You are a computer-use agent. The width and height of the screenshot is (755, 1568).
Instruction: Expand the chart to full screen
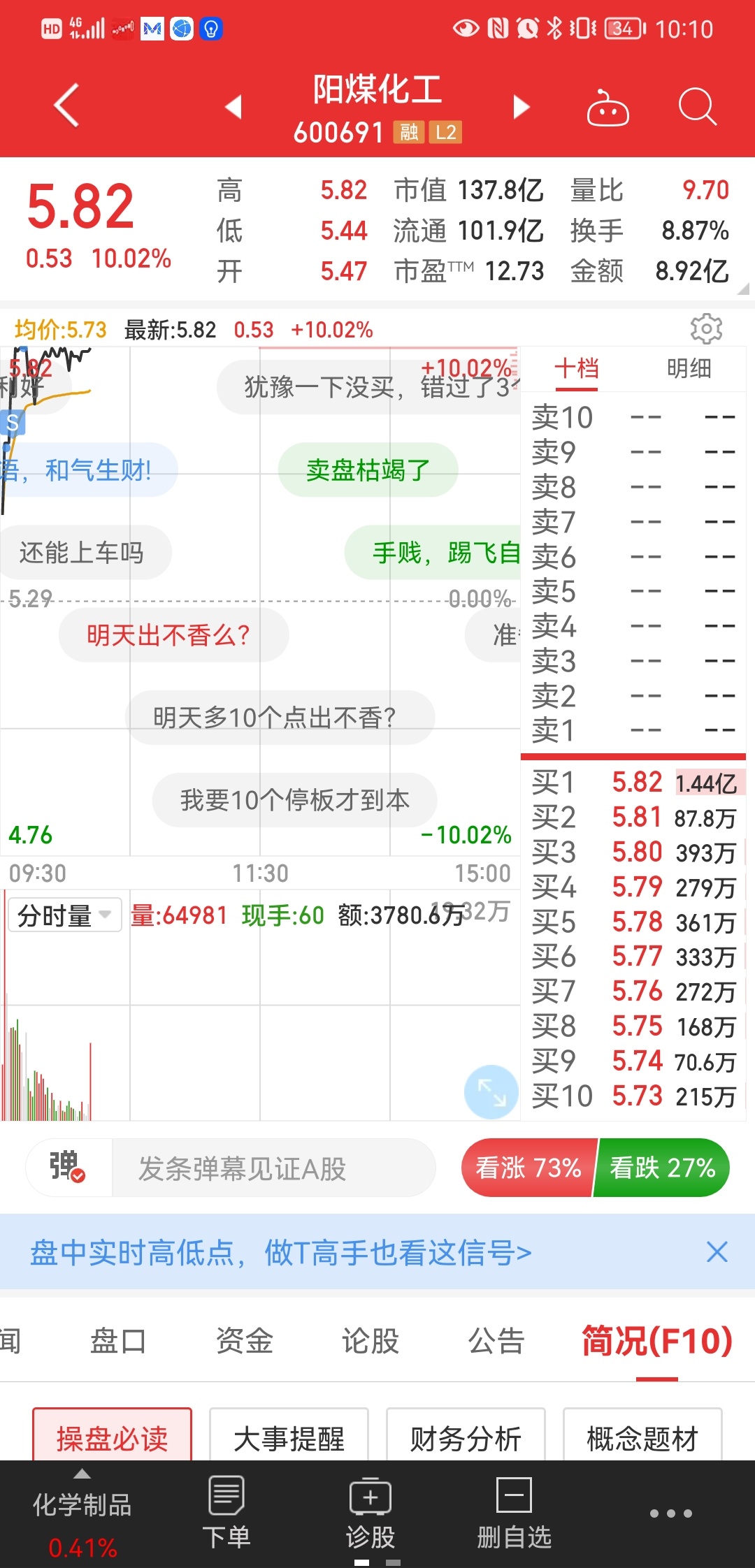point(491,1091)
